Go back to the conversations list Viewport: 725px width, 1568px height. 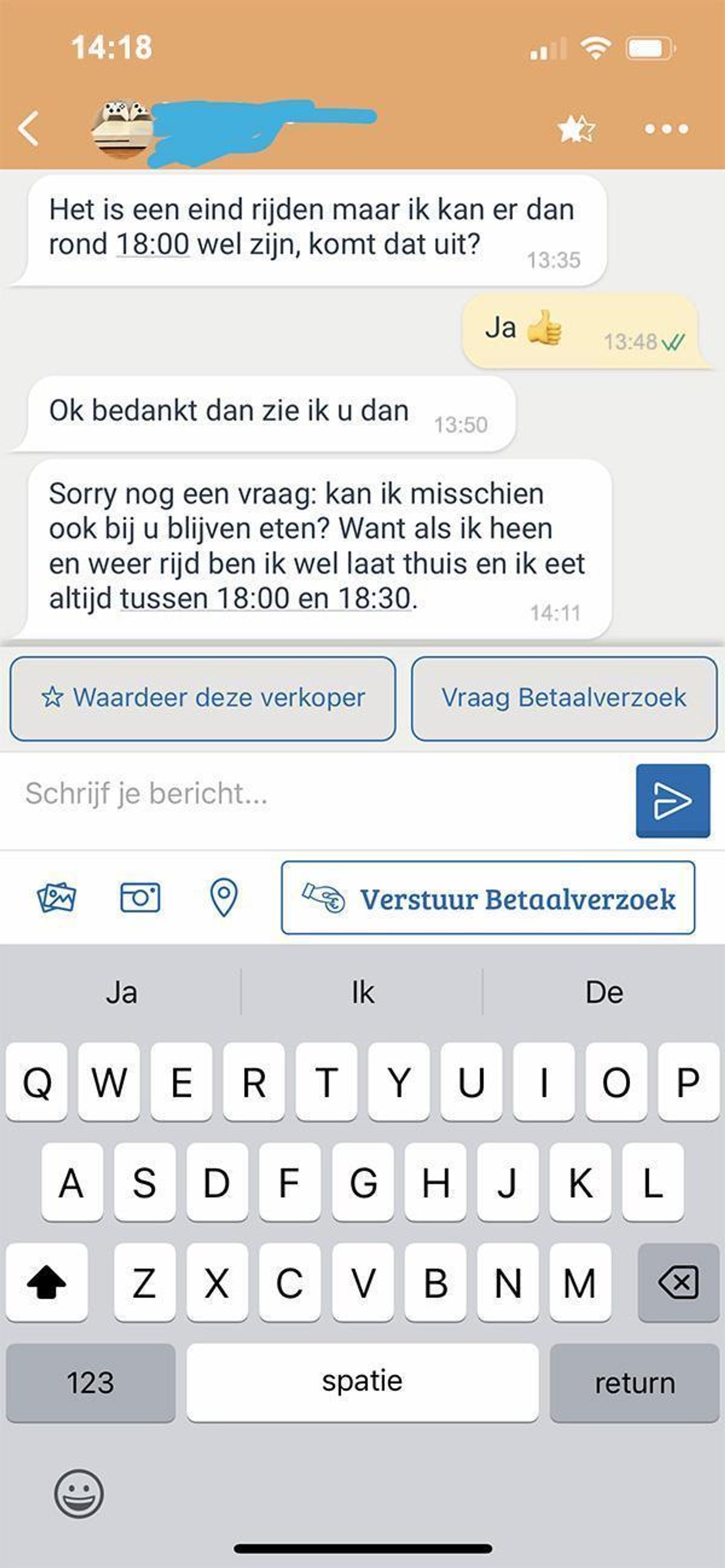(x=28, y=129)
